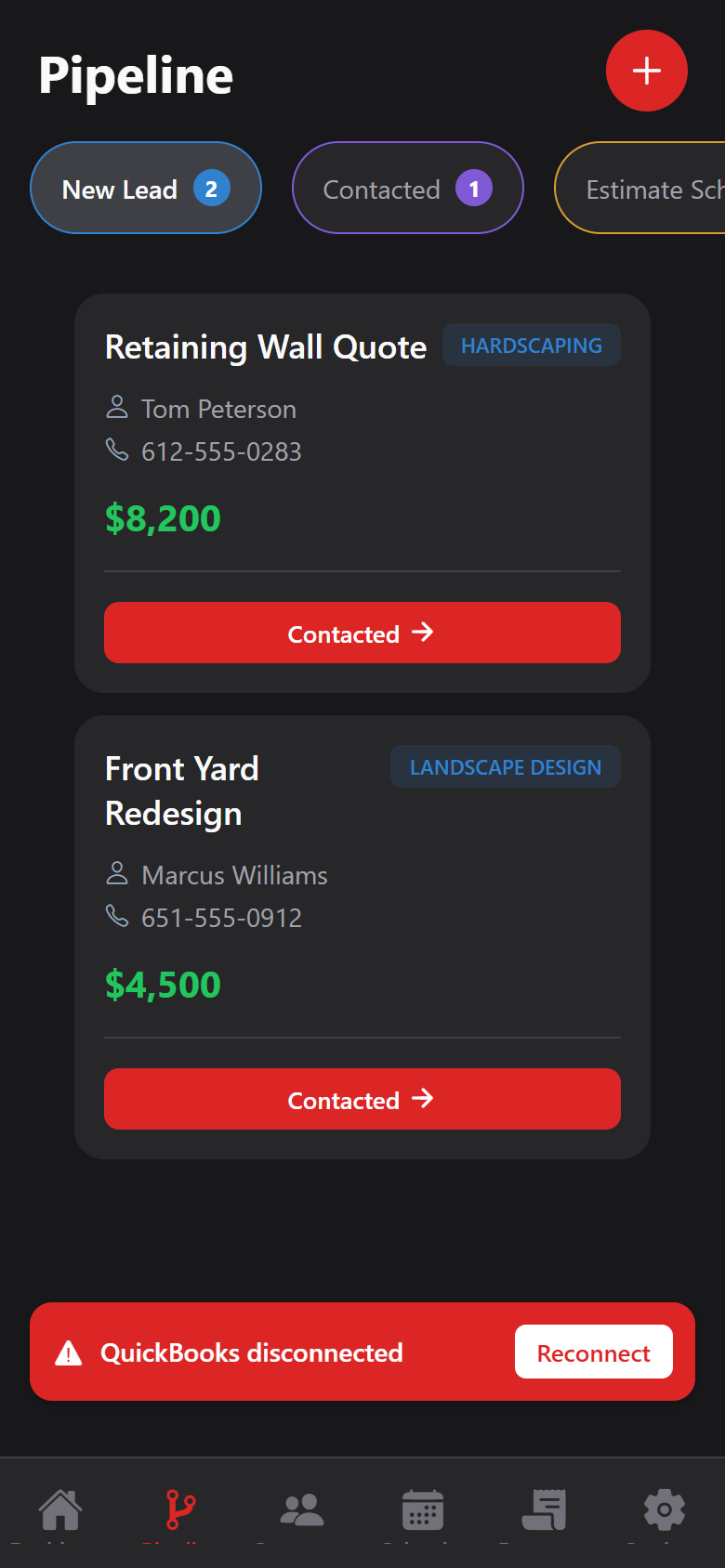
Task: Add a new lead with plus button
Action: click(646, 71)
